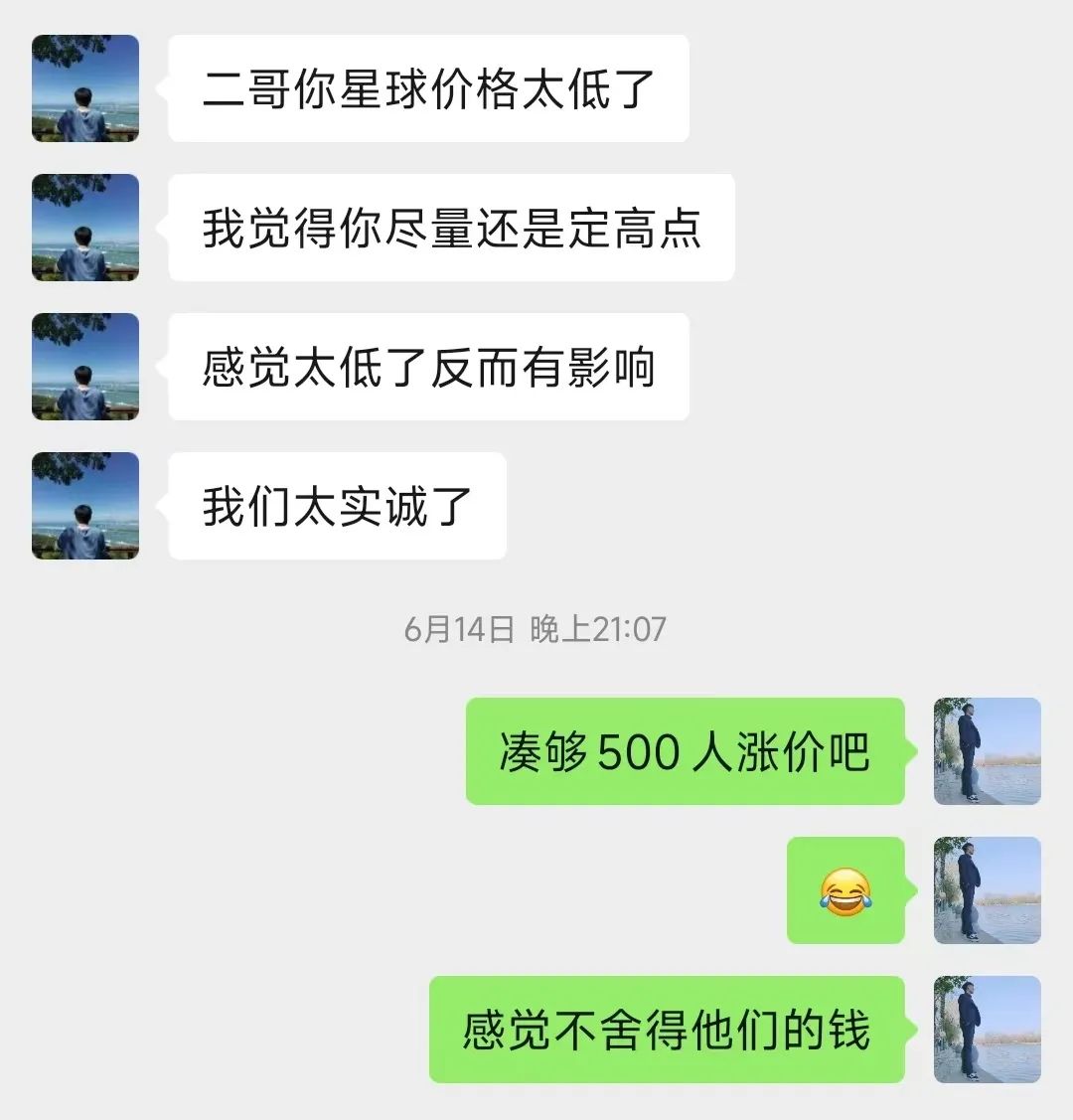Viewport: 1073px width, 1120px height.
Task: Tap the avatar next to 我们太实诚了
Action: (x=85, y=506)
